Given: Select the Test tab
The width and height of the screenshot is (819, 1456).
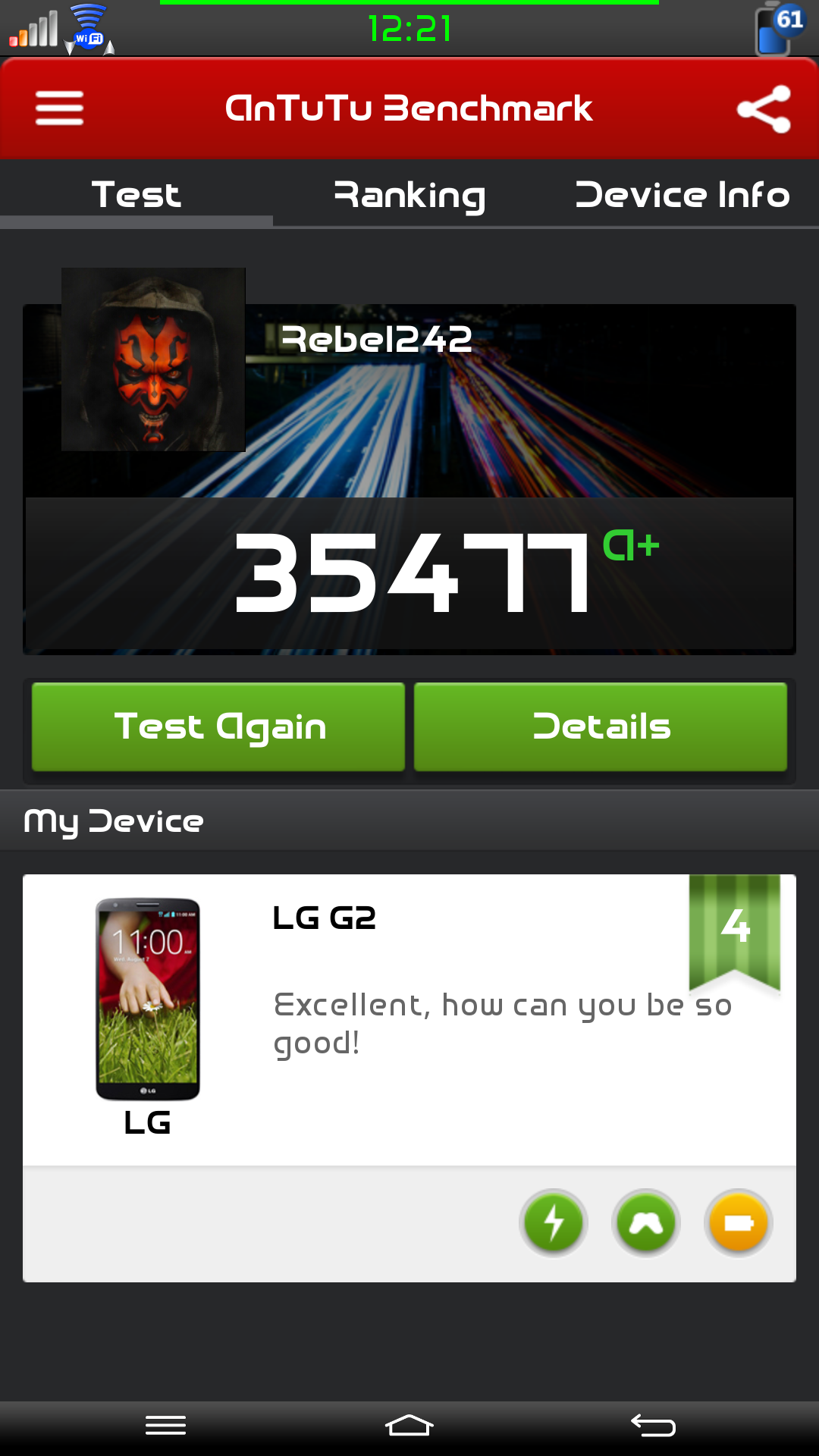Looking at the screenshot, I should [136, 195].
